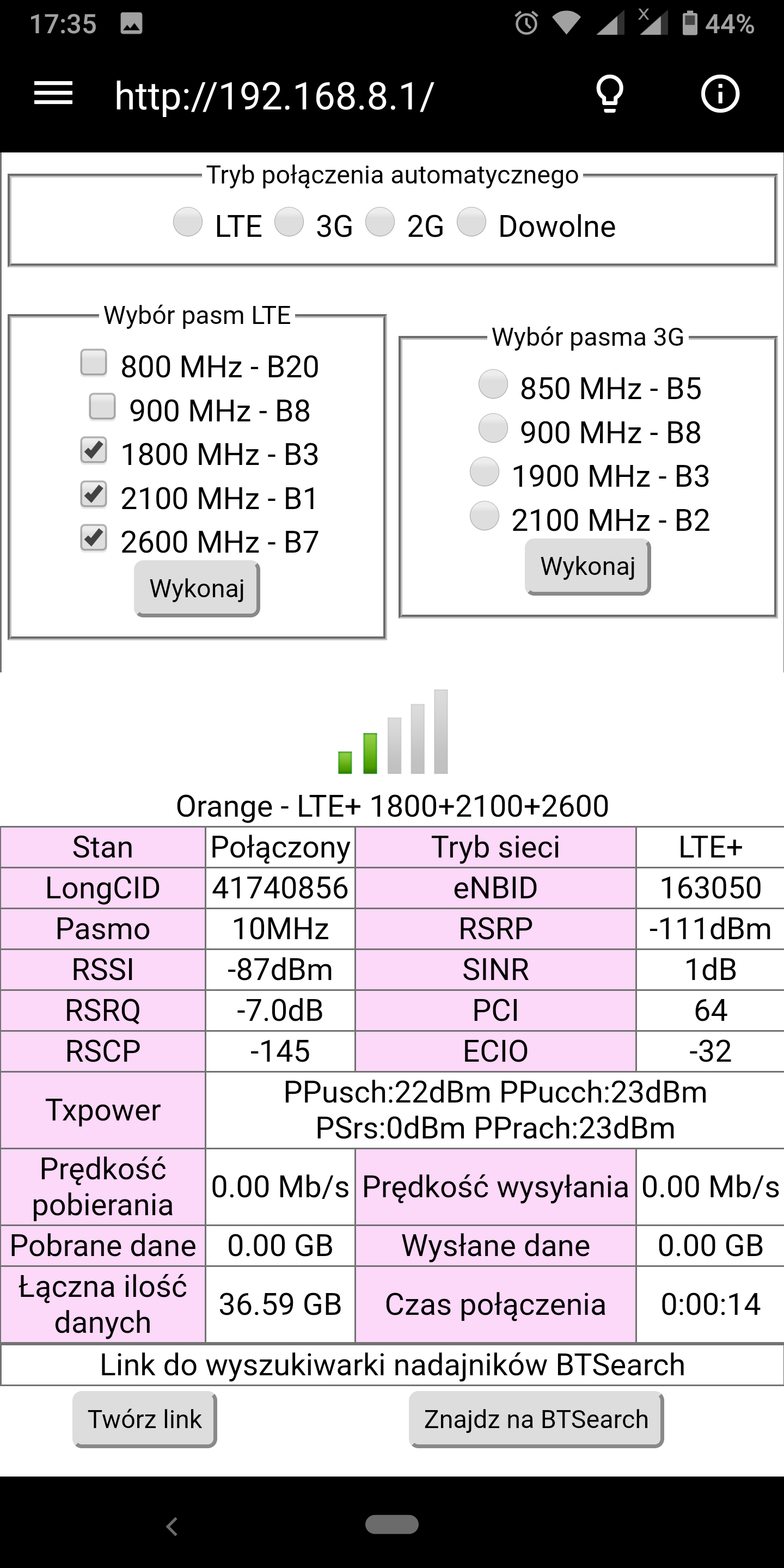Open the hamburger drawer menu

click(53, 94)
